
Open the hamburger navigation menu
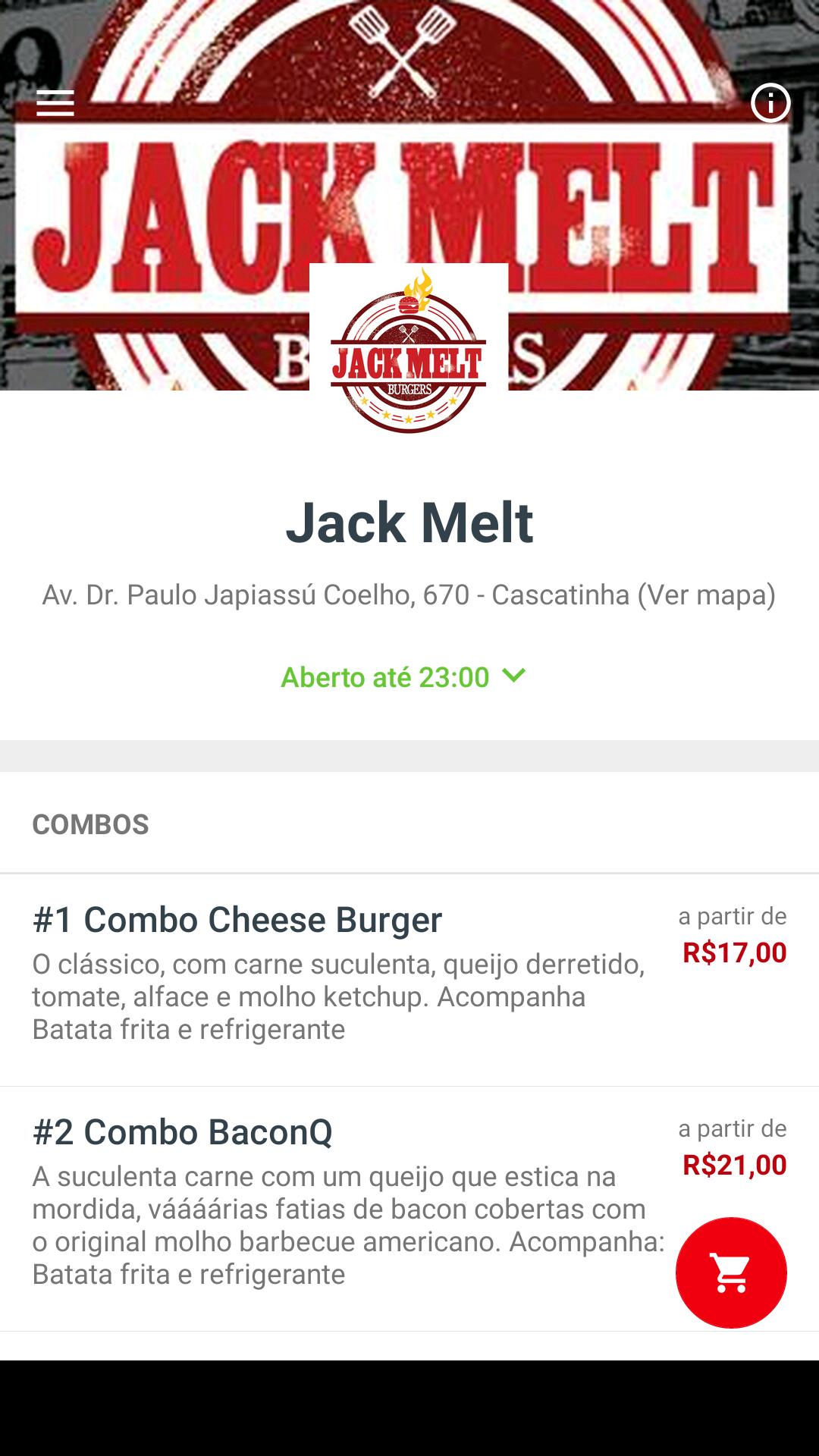[55, 104]
